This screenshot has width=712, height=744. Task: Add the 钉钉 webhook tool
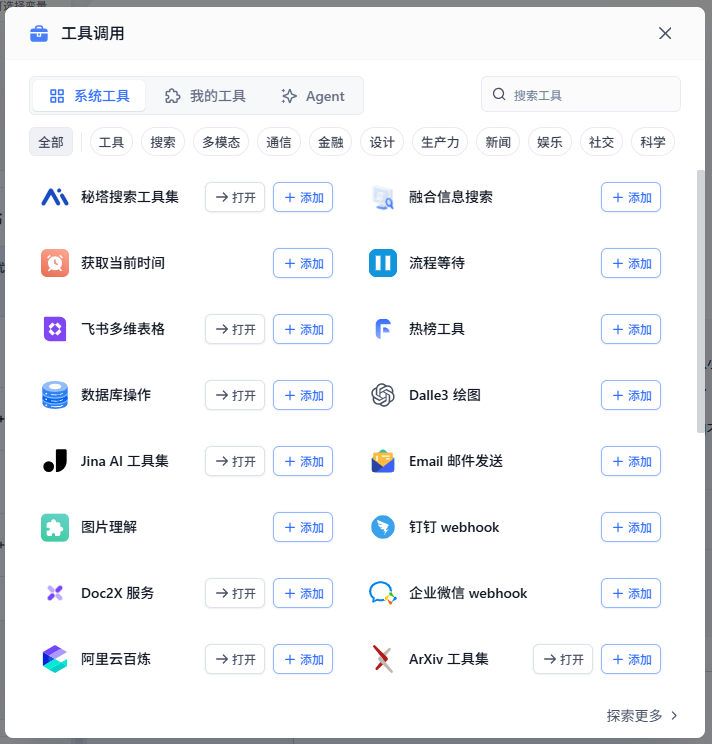coord(631,527)
